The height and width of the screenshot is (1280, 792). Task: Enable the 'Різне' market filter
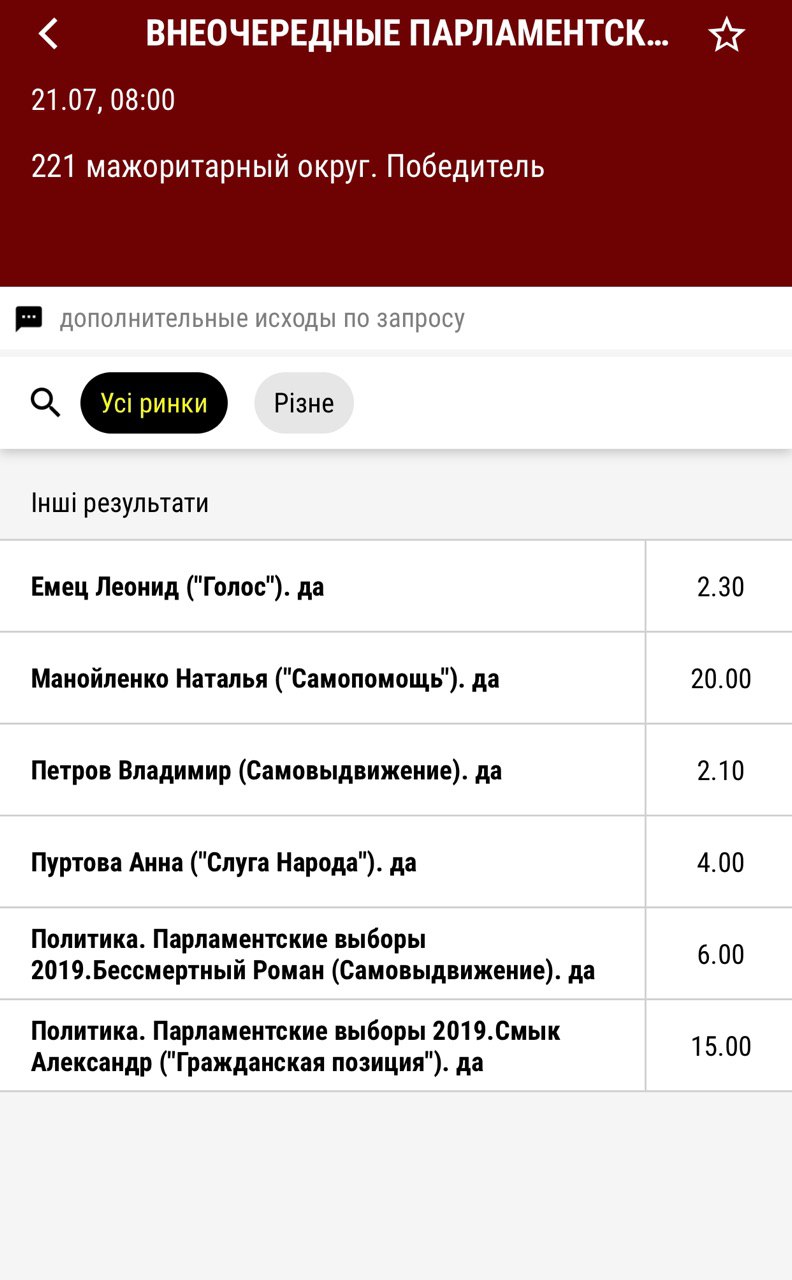pos(303,402)
